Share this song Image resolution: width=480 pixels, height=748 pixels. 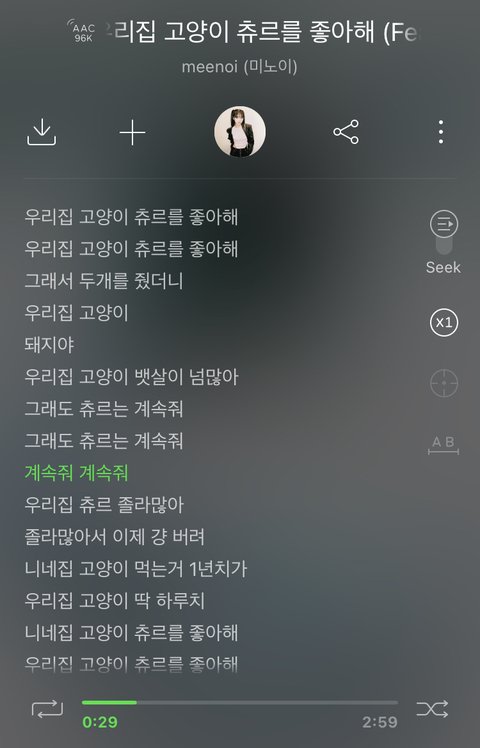coord(346,132)
